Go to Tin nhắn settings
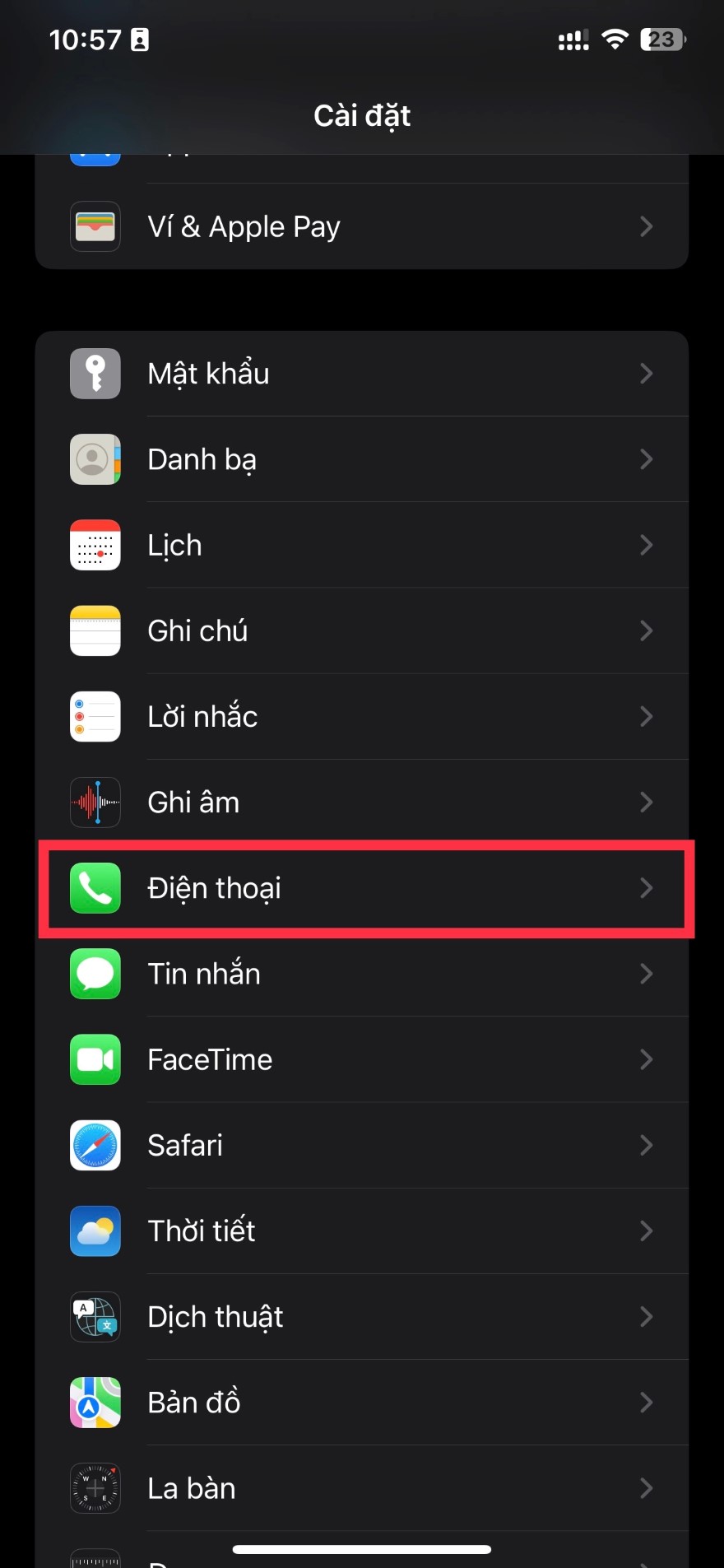The height and width of the screenshot is (1568, 724). coord(362,974)
